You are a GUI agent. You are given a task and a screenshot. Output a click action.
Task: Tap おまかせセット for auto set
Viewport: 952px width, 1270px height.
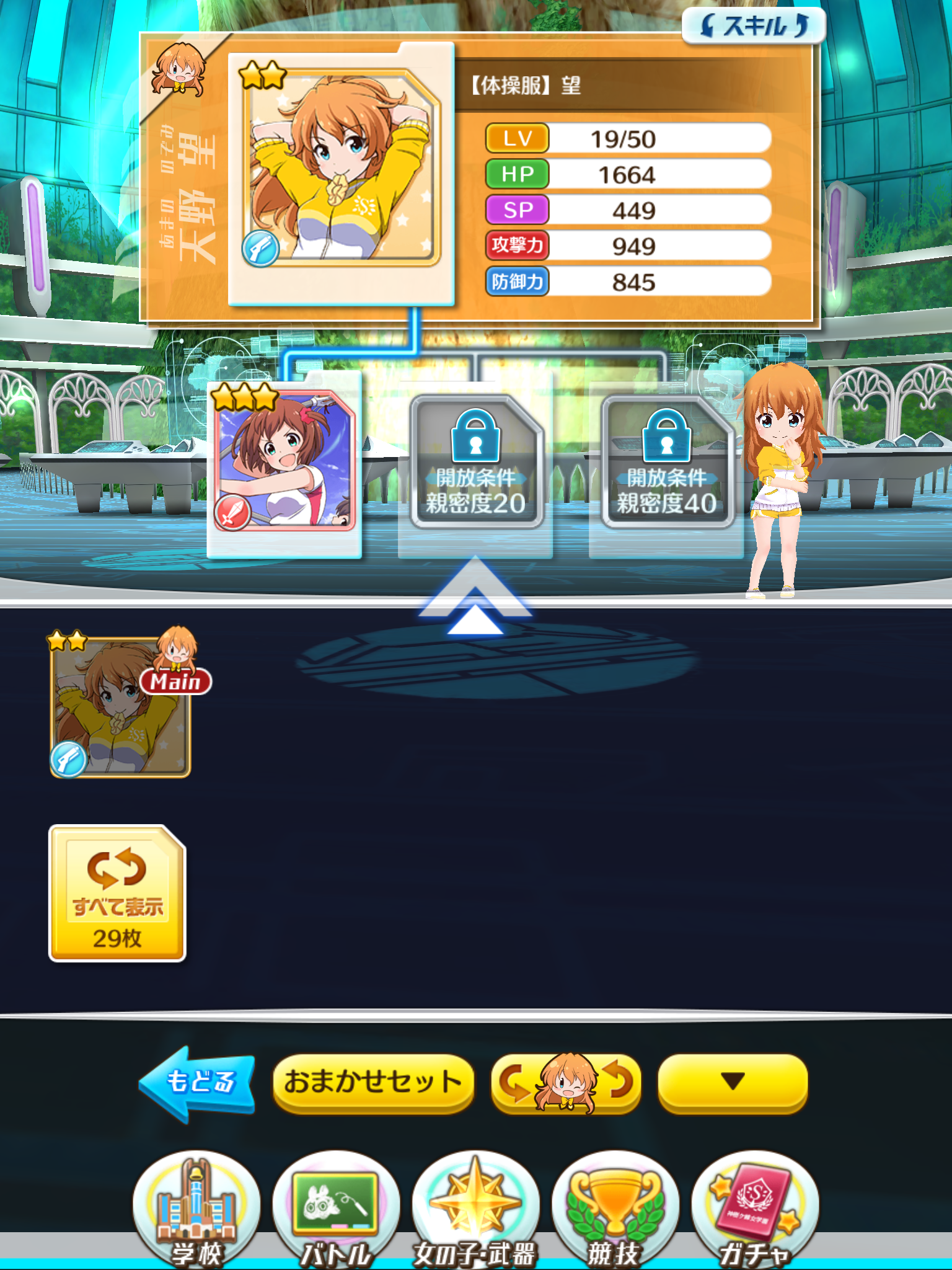373,1083
